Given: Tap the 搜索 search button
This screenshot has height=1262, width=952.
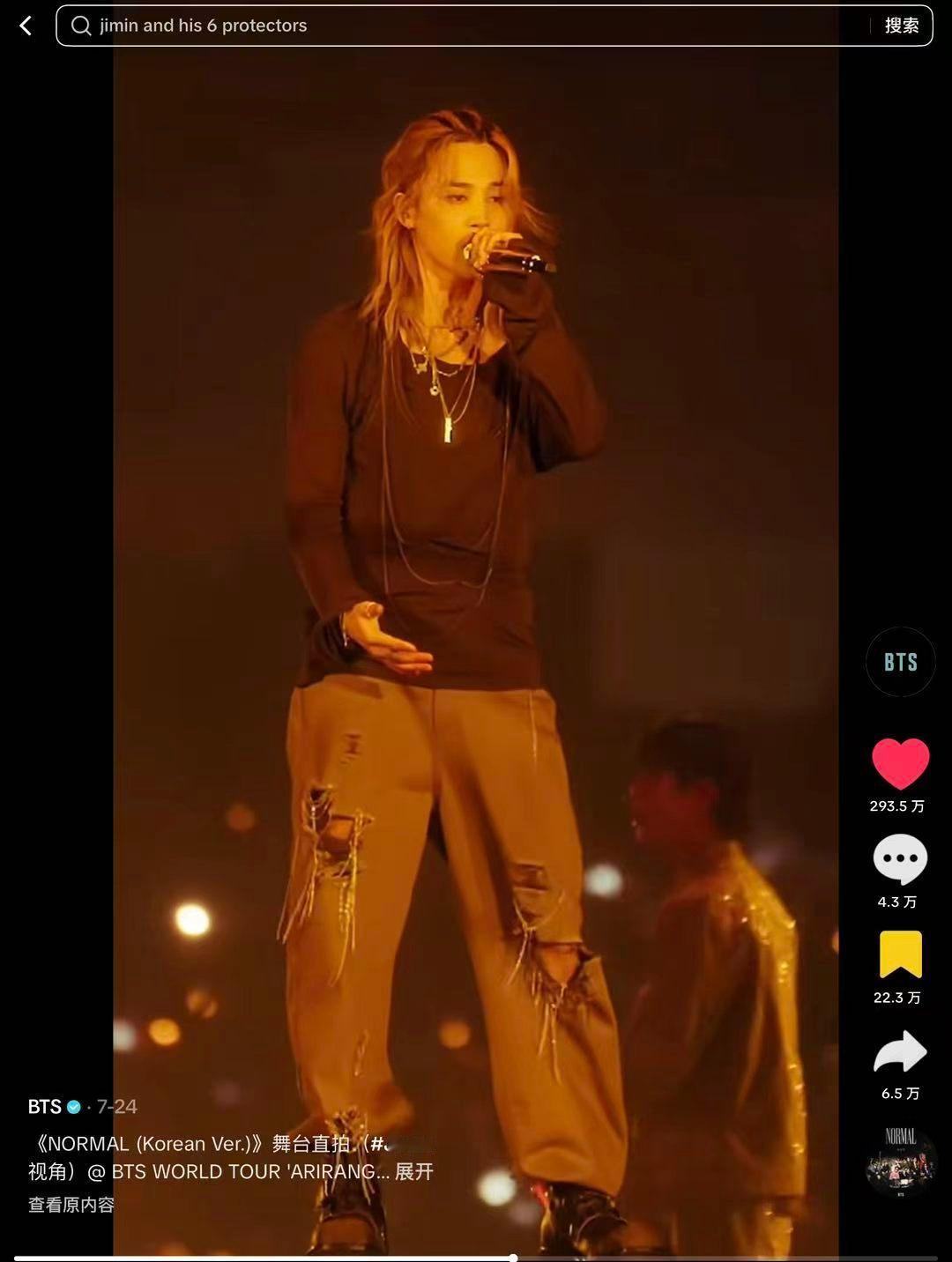Looking at the screenshot, I should click(x=902, y=26).
